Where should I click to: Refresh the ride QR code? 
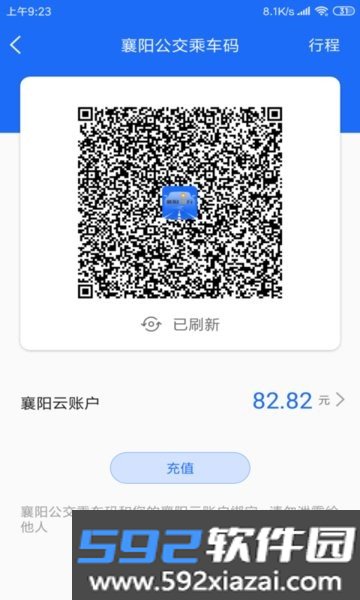coord(180,325)
